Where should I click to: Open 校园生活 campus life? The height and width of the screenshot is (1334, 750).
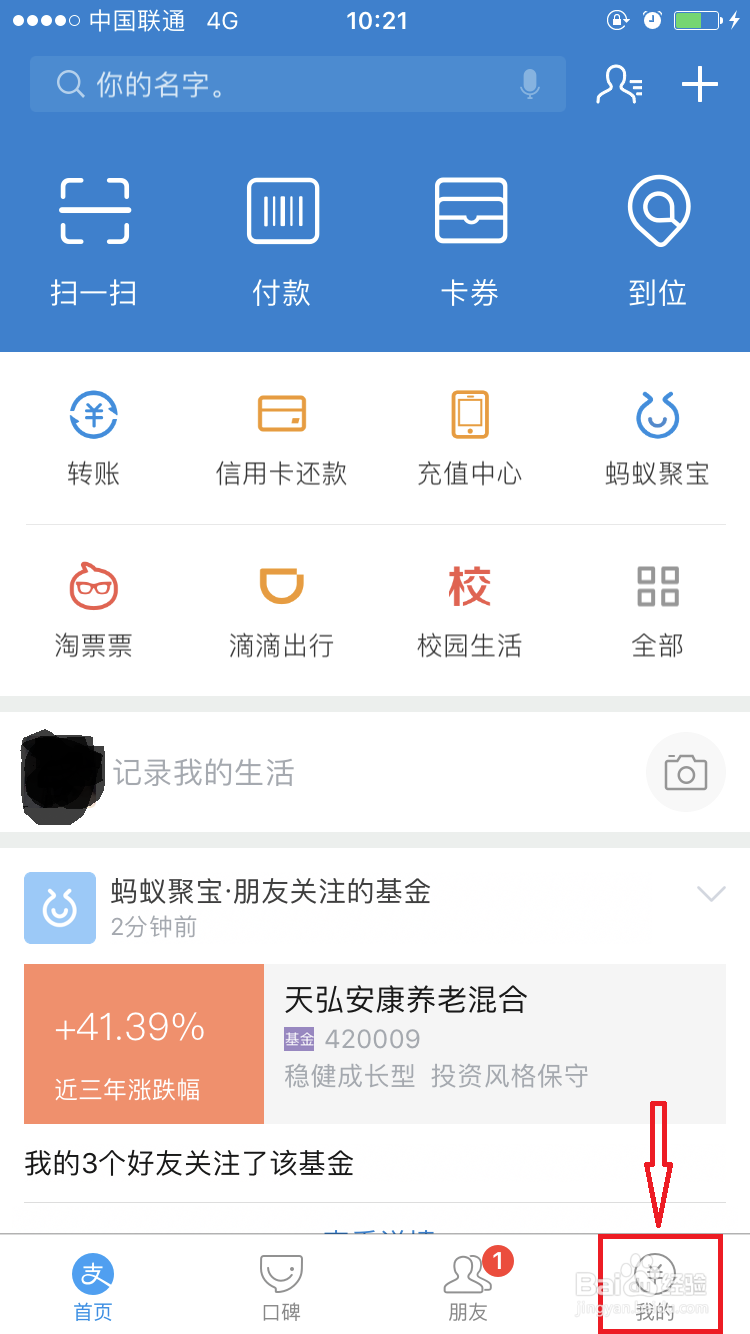(x=470, y=610)
